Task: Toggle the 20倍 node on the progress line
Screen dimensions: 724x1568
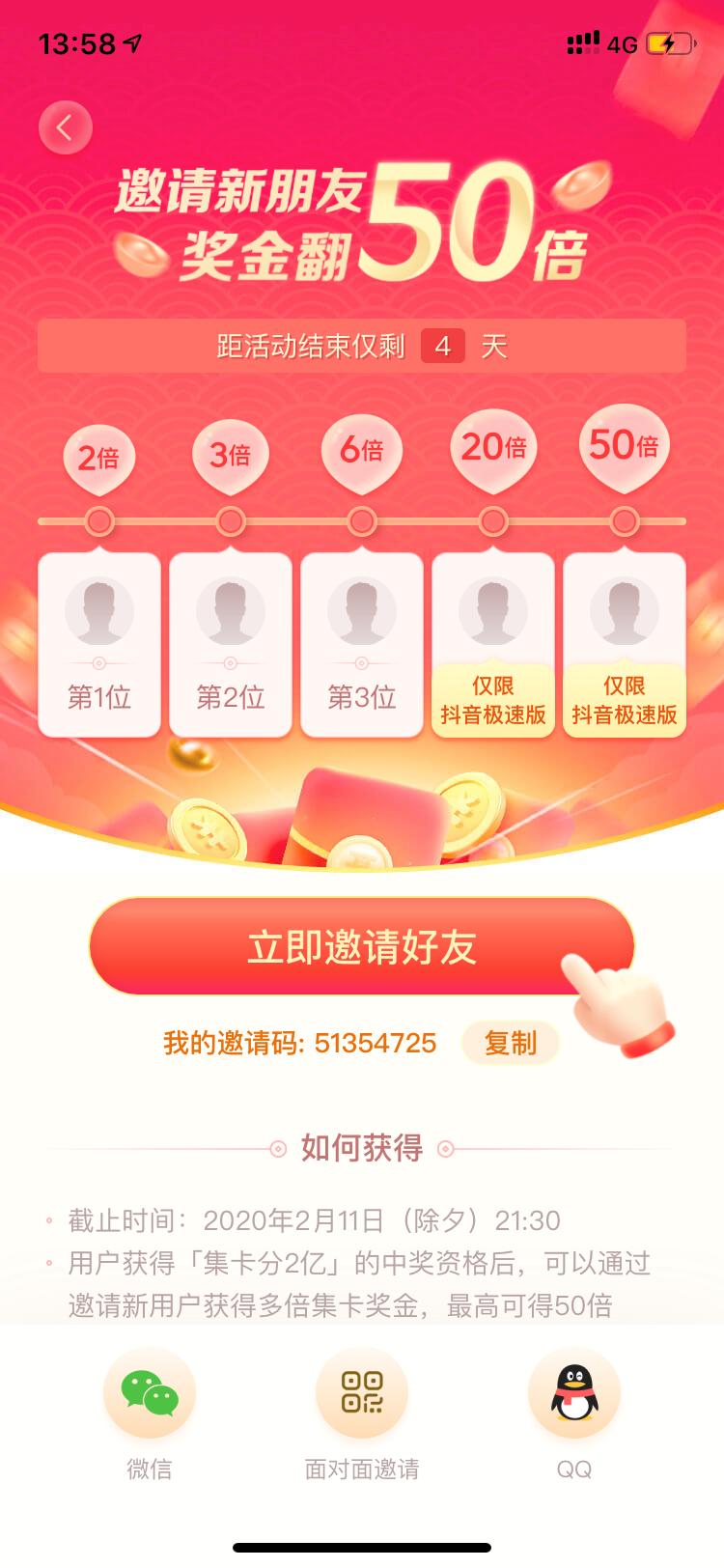Action: [493, 519]
